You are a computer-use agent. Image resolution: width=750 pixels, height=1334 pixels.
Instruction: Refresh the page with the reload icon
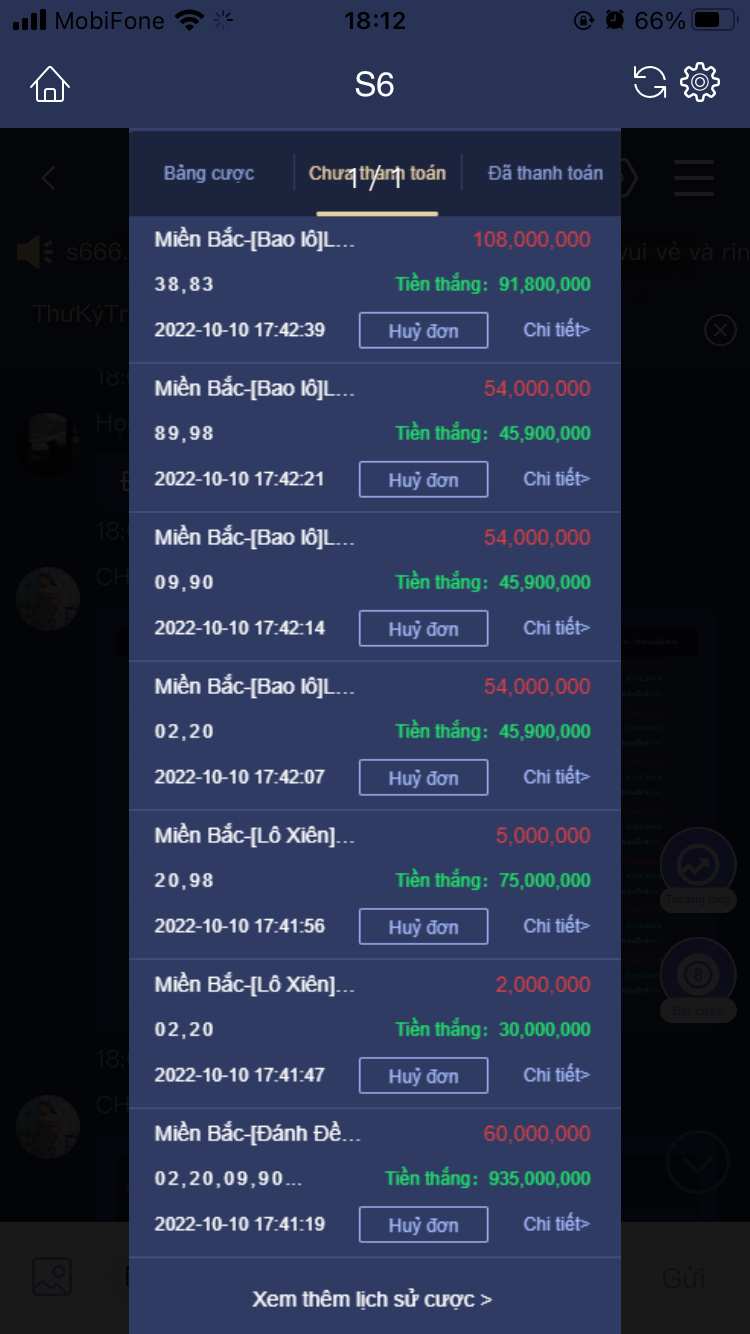point(650,82)
